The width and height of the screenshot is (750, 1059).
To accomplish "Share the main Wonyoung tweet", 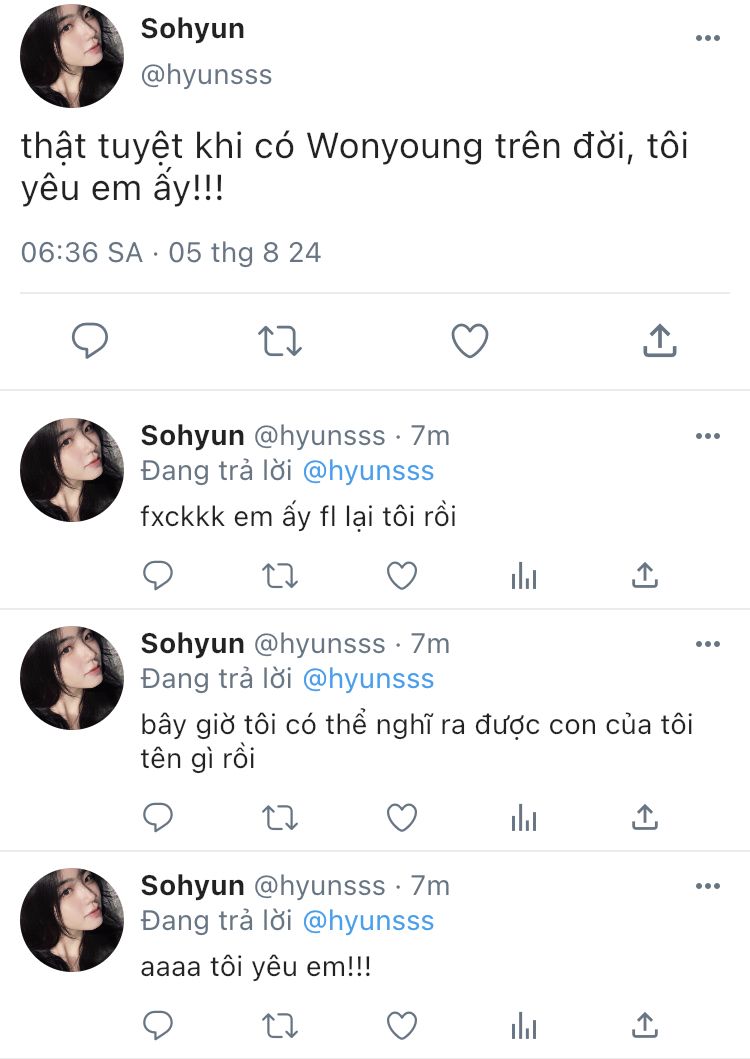I will click(x=658, y=342).
